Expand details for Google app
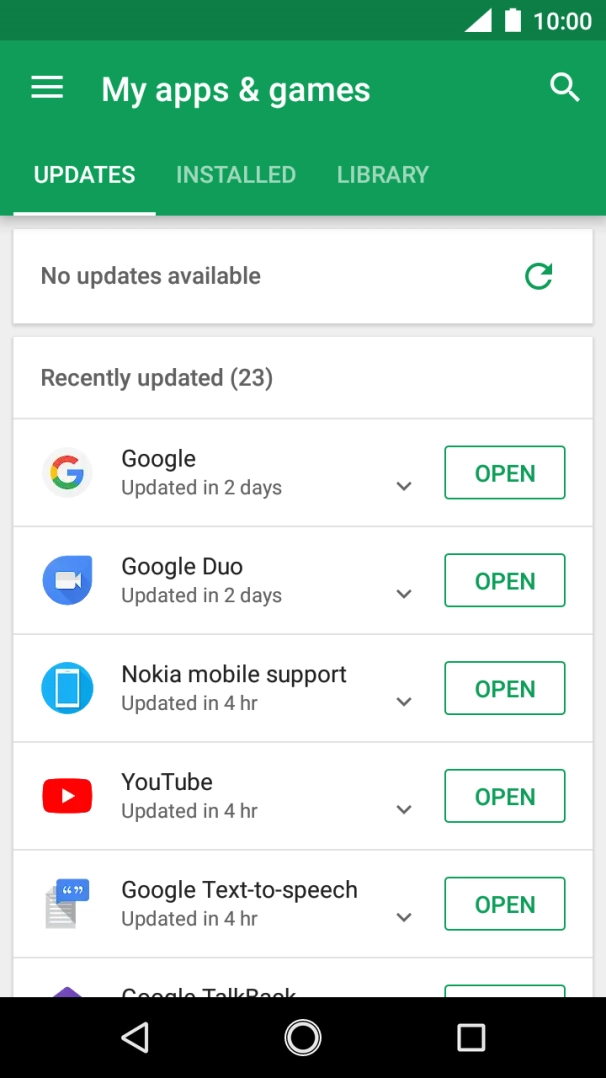The width and height of the screenshot is (606, 1078). click(x=404, y=487)
